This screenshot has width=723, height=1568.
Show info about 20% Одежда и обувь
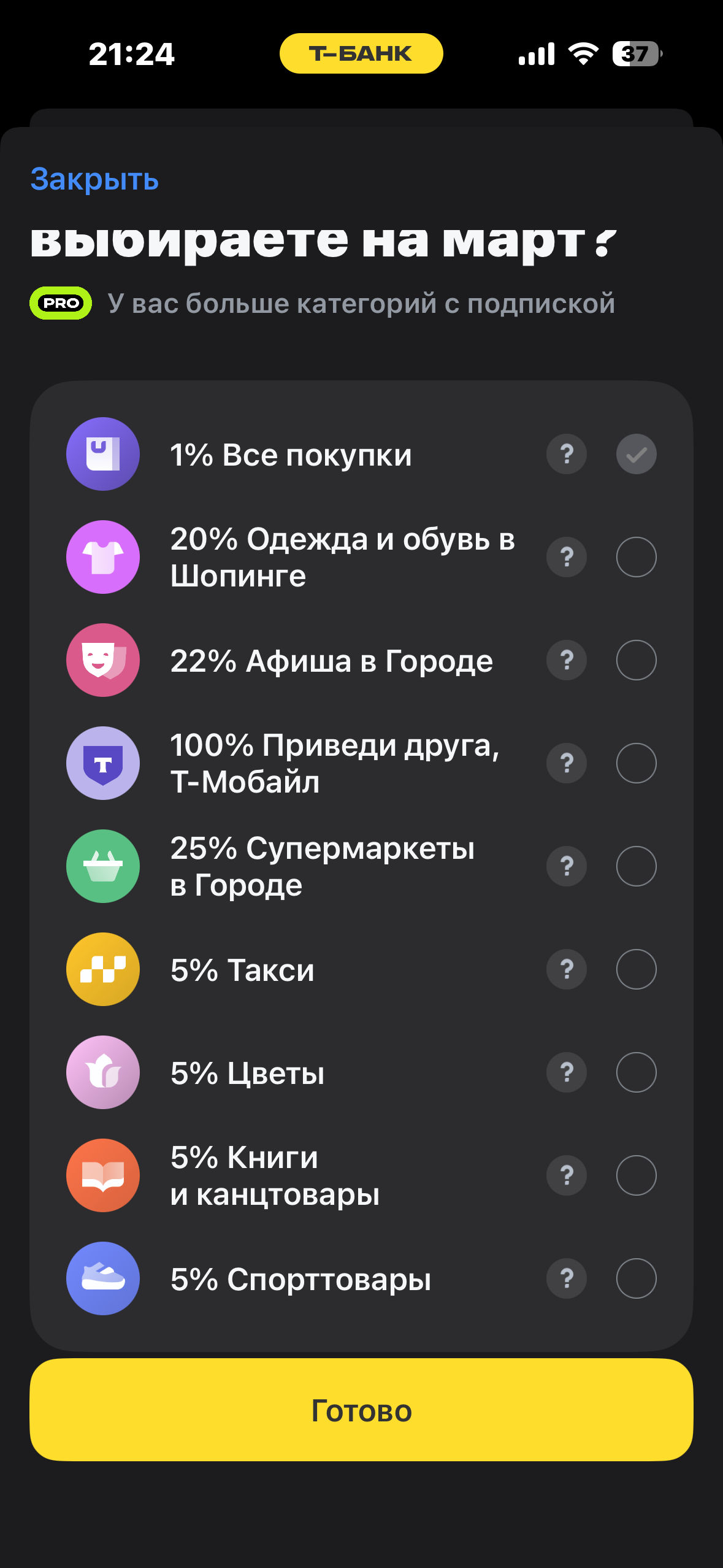pos(567,557)
